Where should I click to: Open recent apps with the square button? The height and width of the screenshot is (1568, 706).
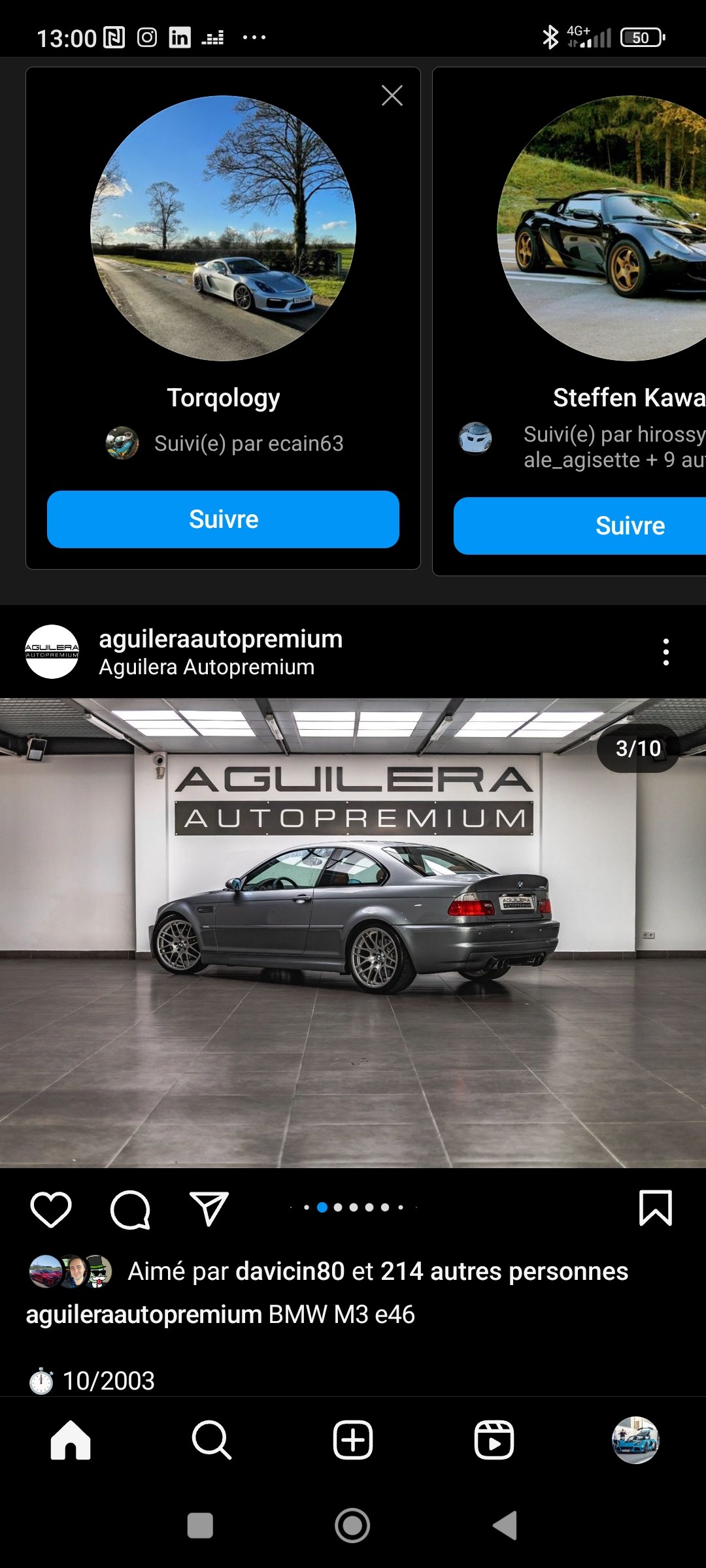[200, 1526]
